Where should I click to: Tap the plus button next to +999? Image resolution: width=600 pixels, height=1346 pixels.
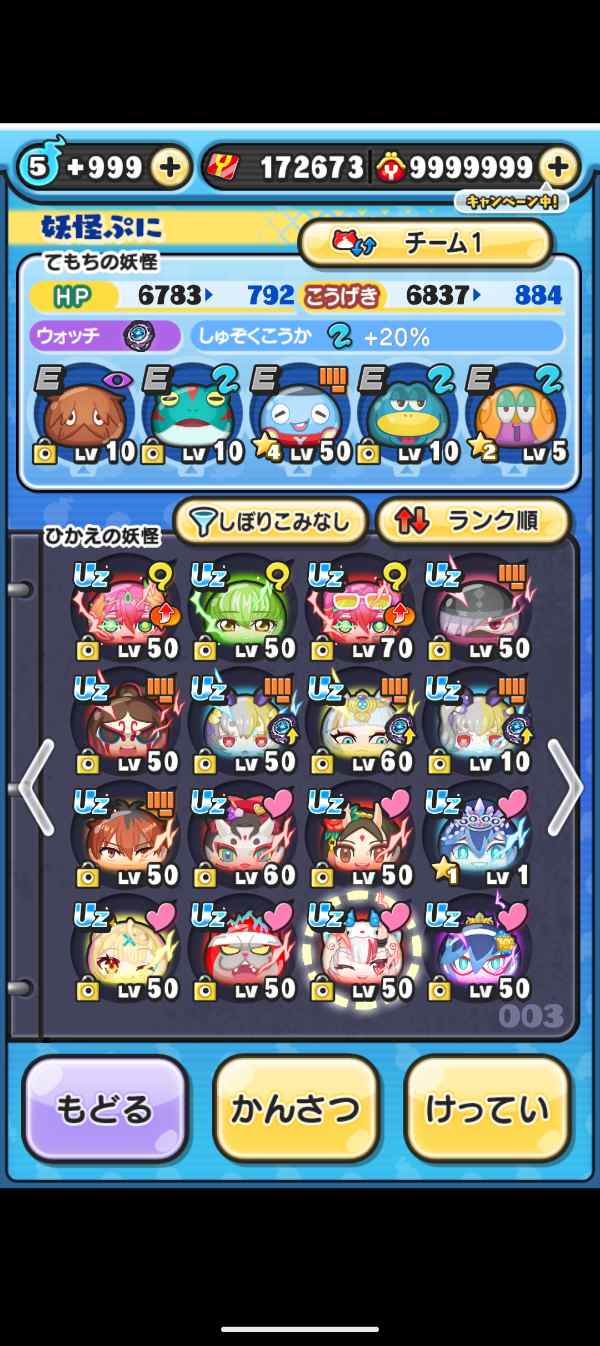click(x=171, y=167)
